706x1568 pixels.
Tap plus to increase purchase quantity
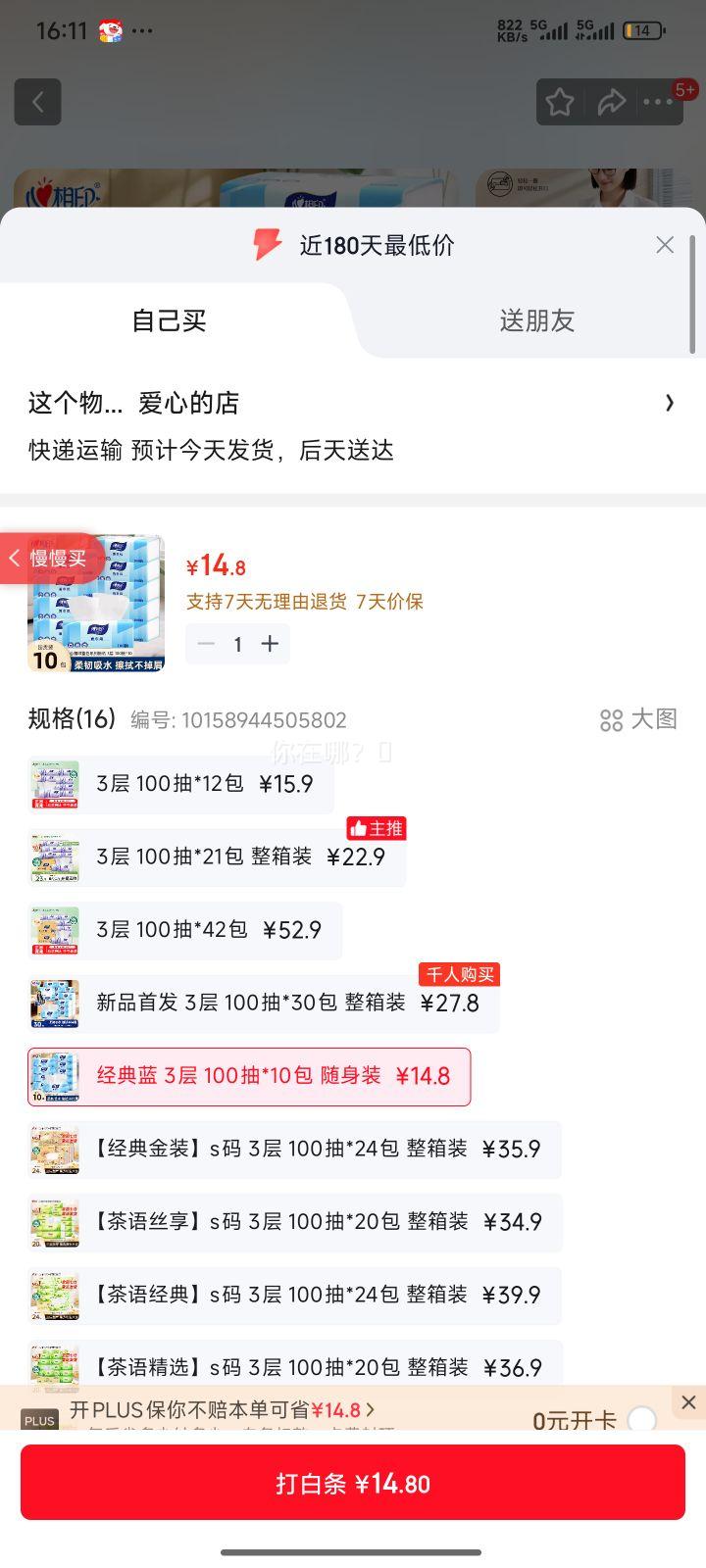point(270,644)
